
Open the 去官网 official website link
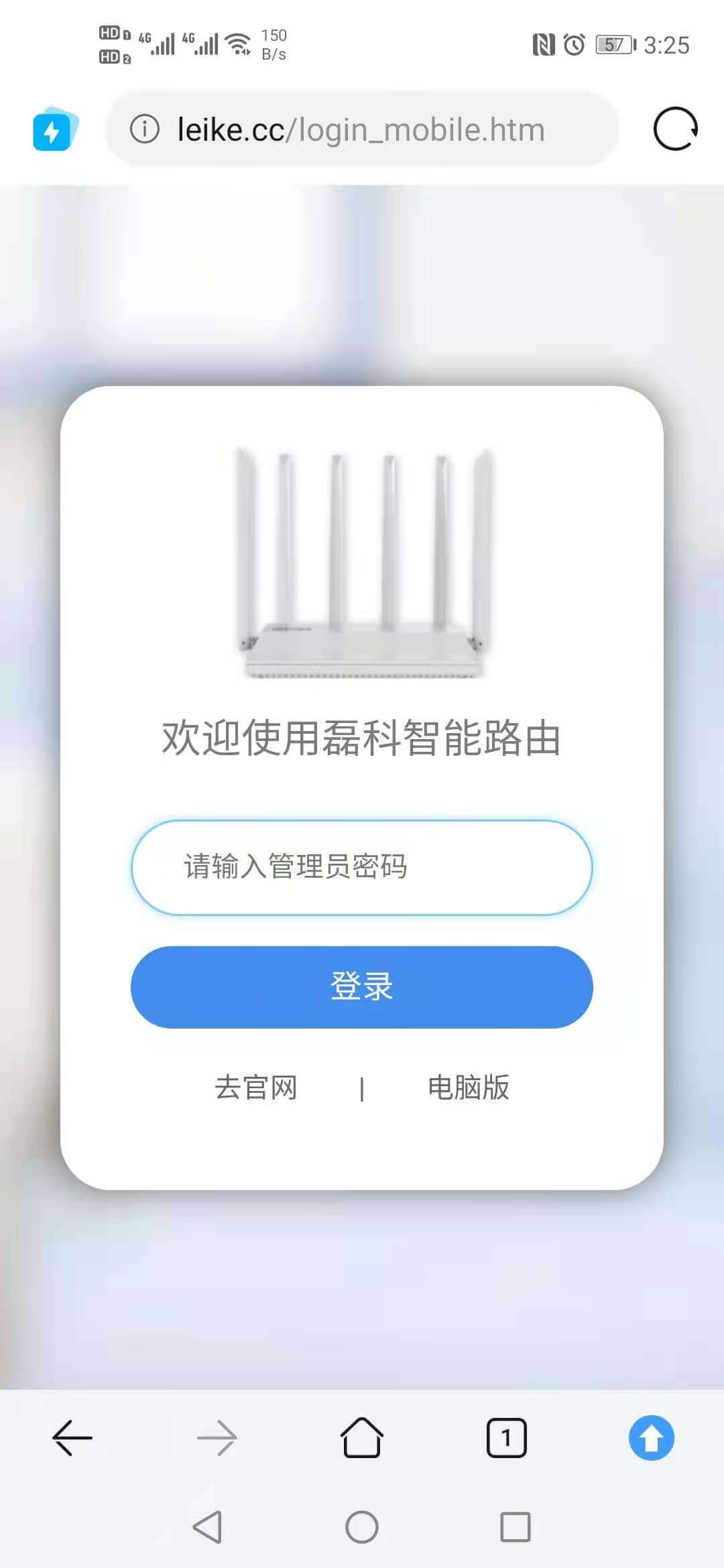point(257,1086)
